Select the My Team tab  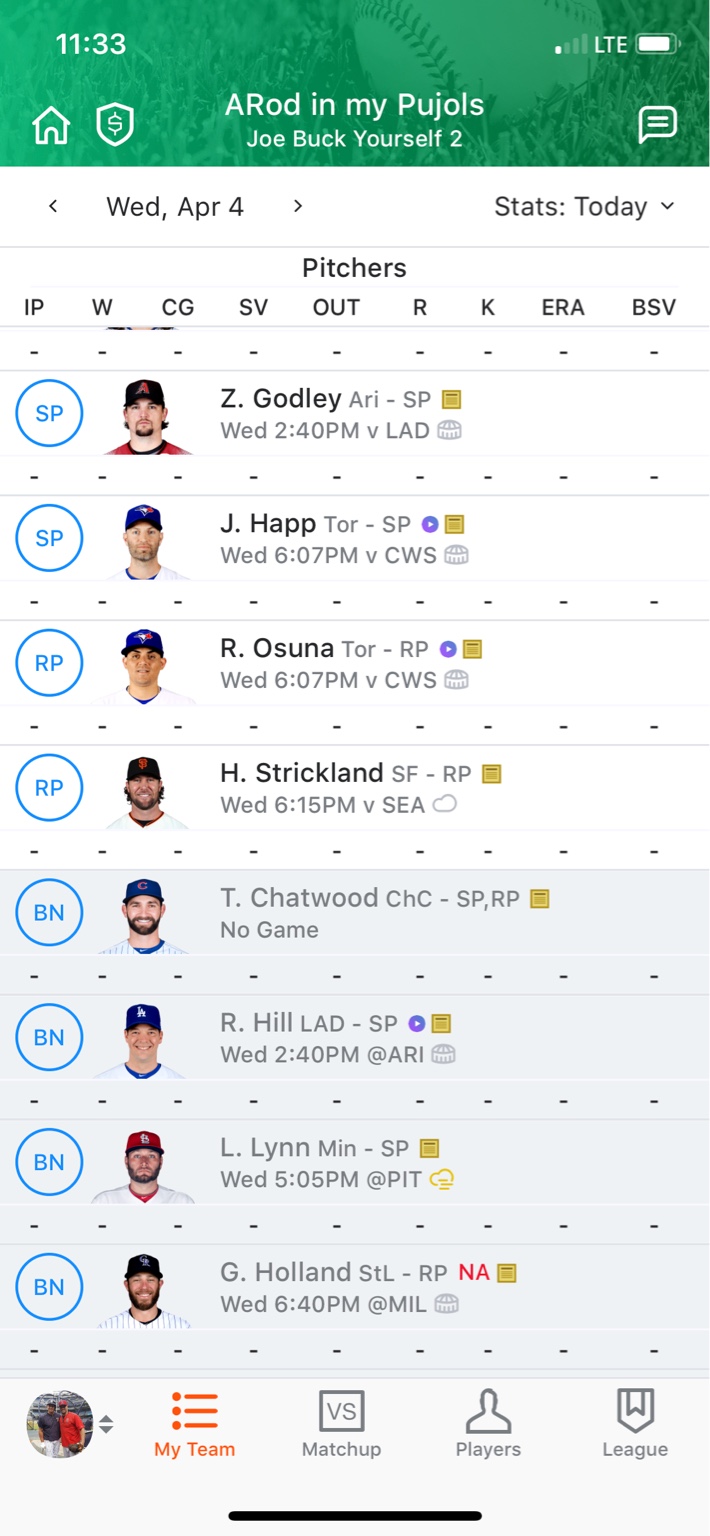[x=194, y=1424]
